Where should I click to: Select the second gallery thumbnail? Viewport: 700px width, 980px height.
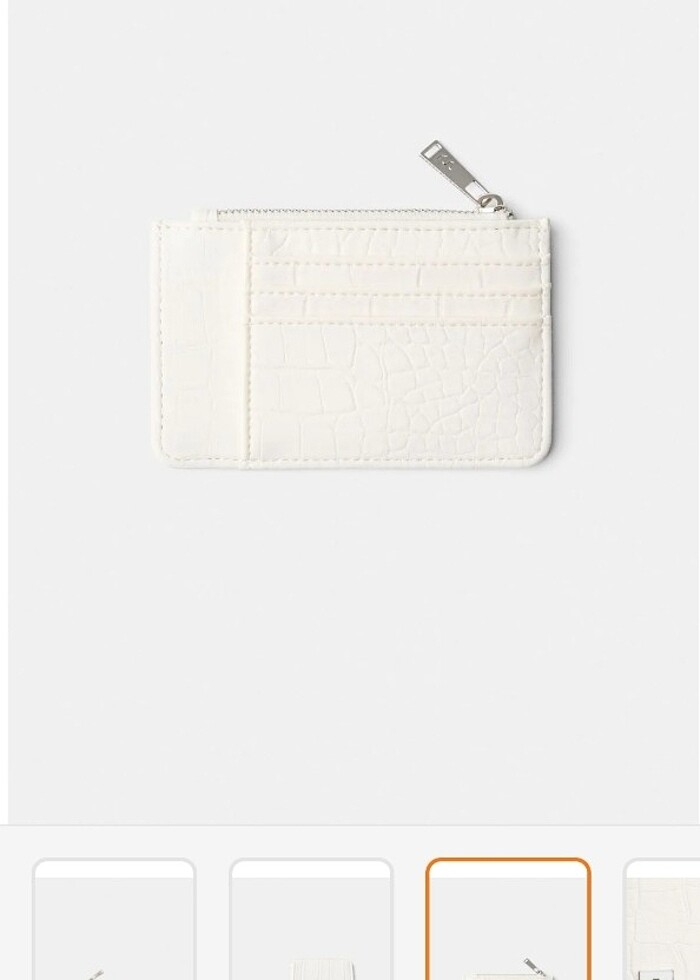point(311,920)
